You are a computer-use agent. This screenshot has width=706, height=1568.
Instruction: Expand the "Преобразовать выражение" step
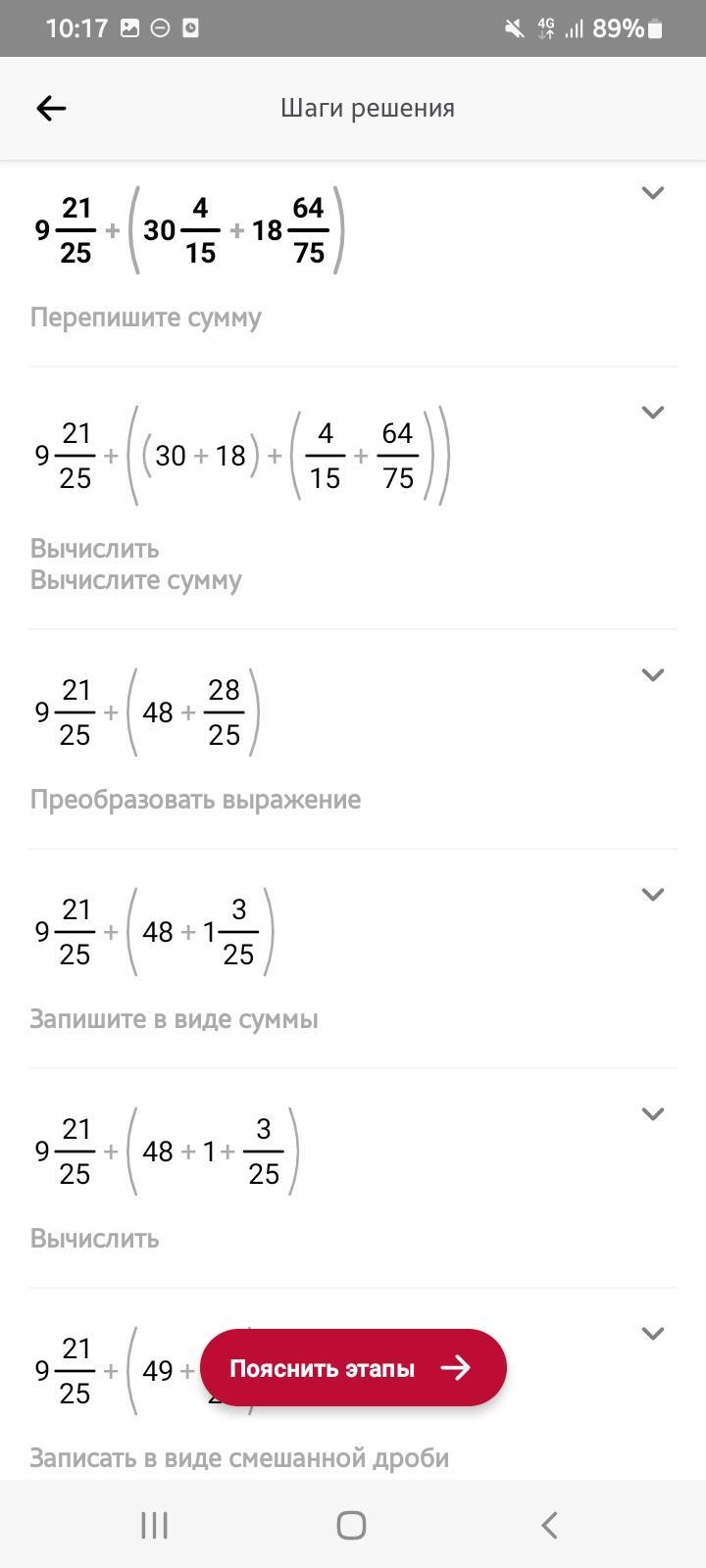click(653, 675)
